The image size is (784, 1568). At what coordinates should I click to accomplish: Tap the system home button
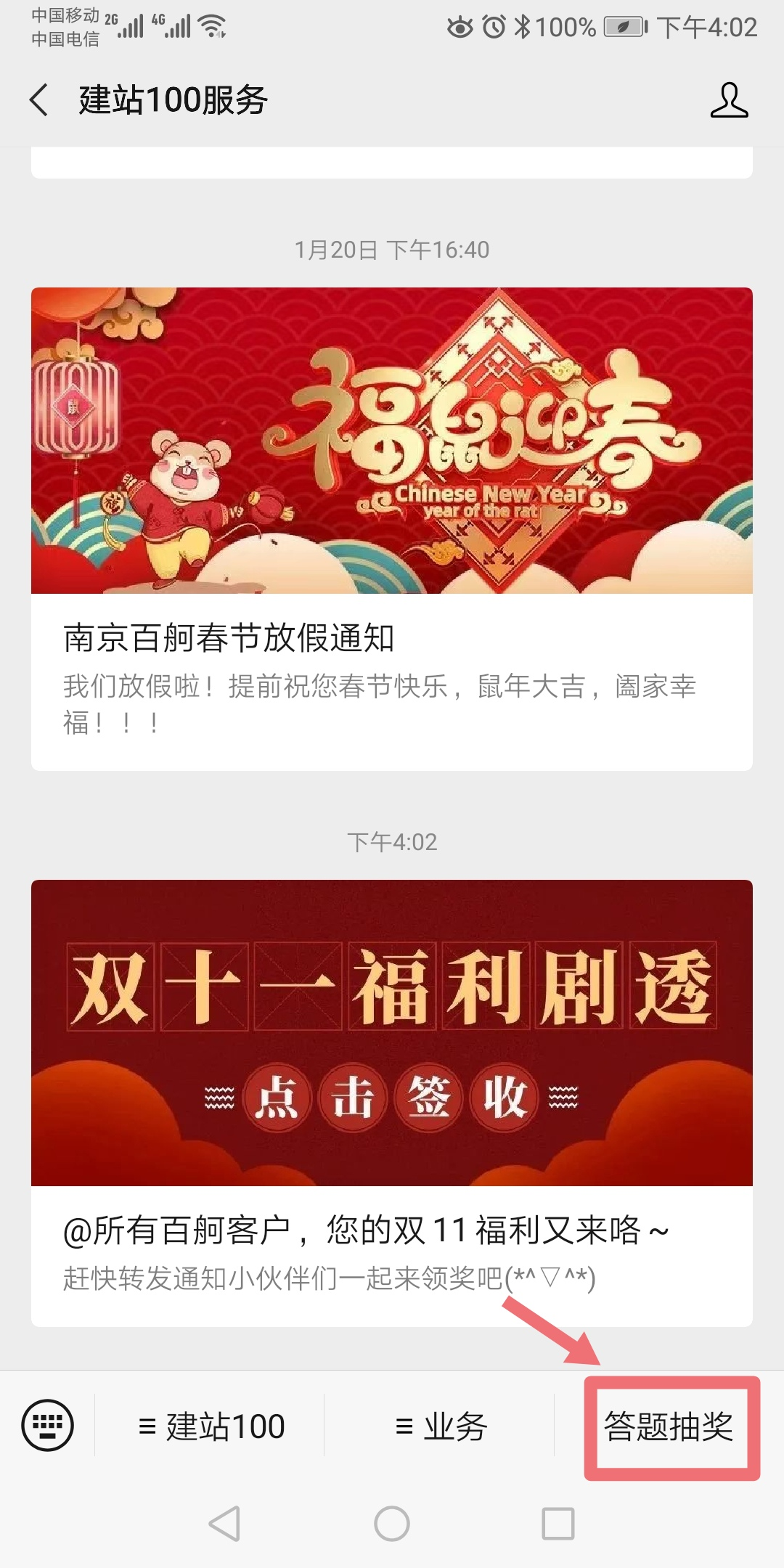coord(392,1523)
